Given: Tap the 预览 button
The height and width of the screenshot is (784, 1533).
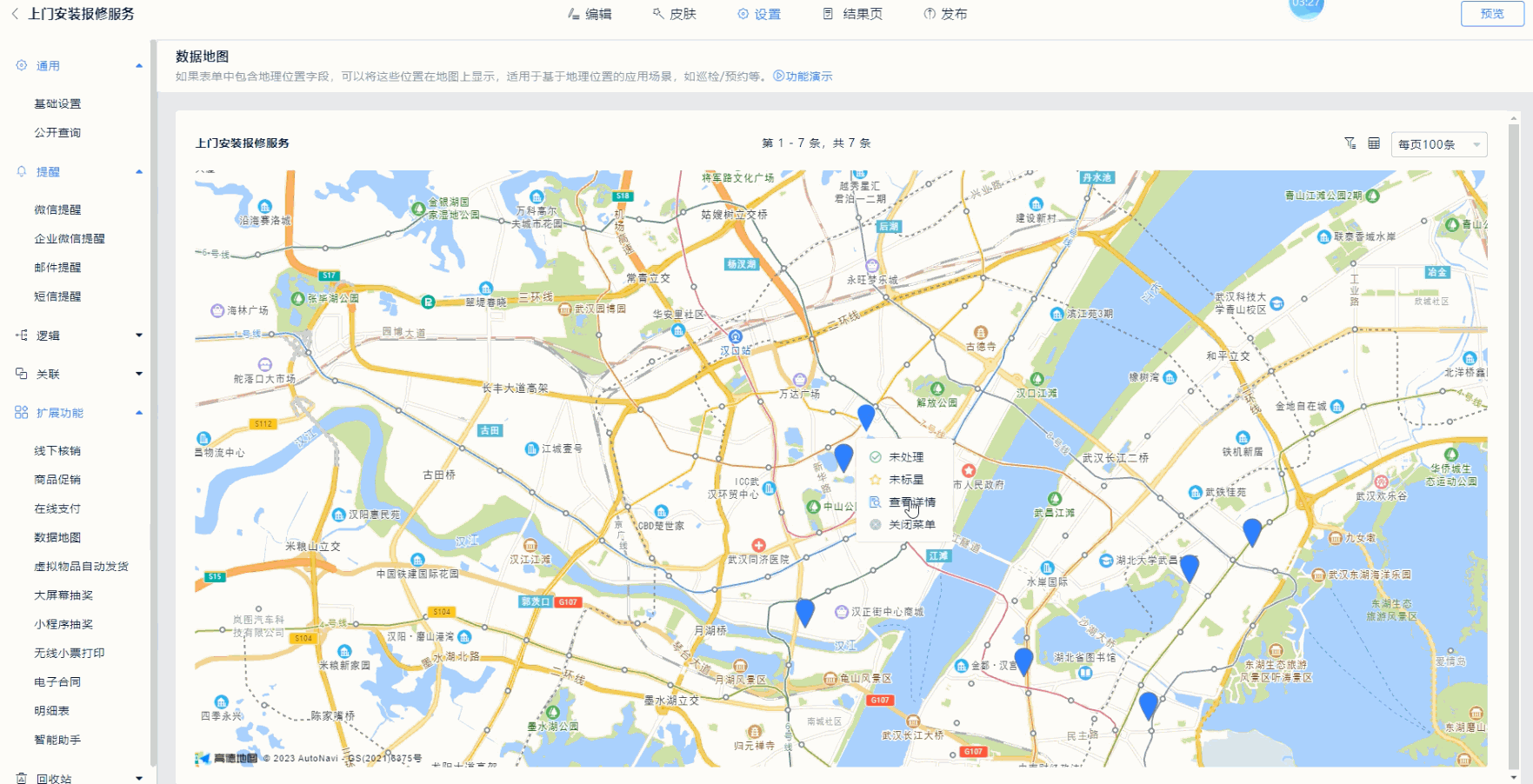Looking at the screenshot, I should [1491, 14].
